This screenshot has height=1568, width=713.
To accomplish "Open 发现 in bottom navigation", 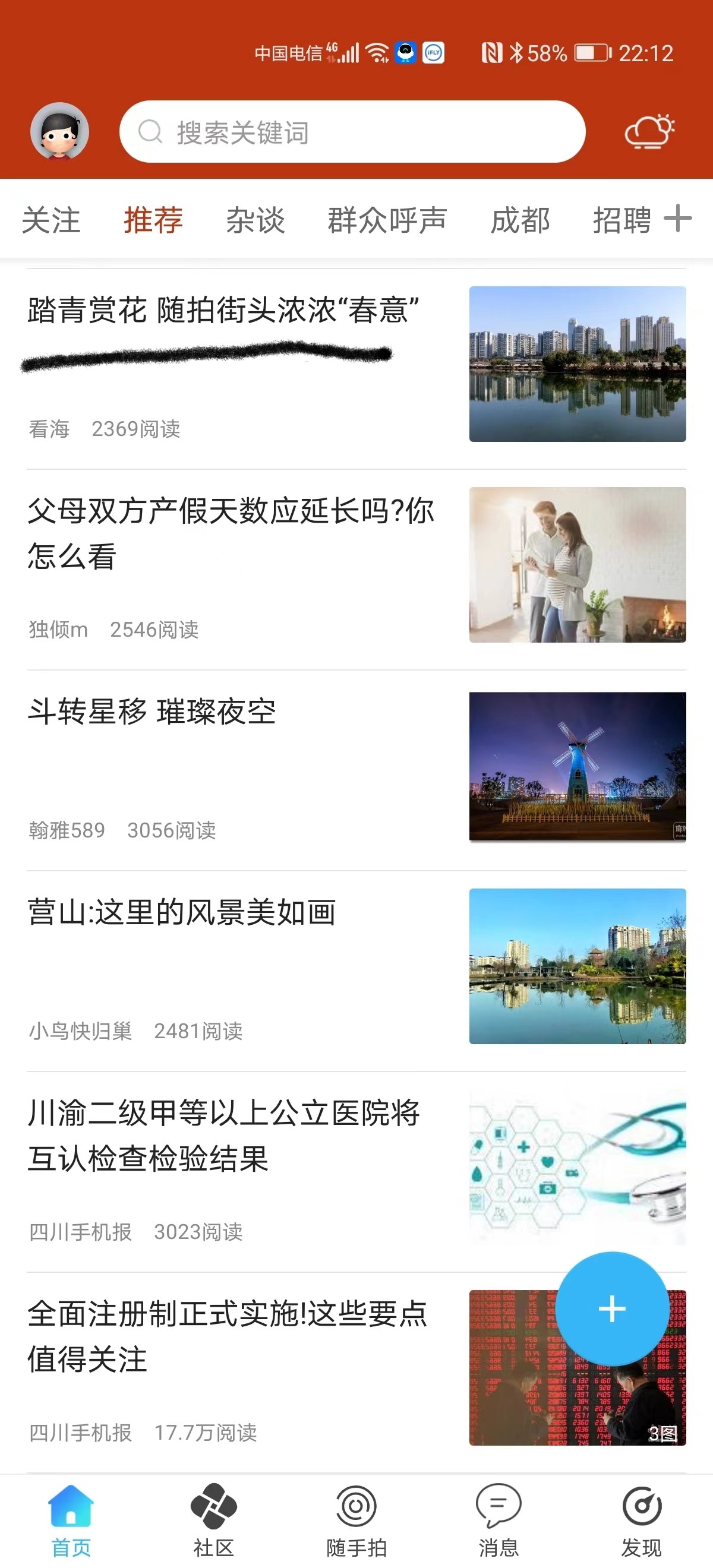I will coord(641,1520).
